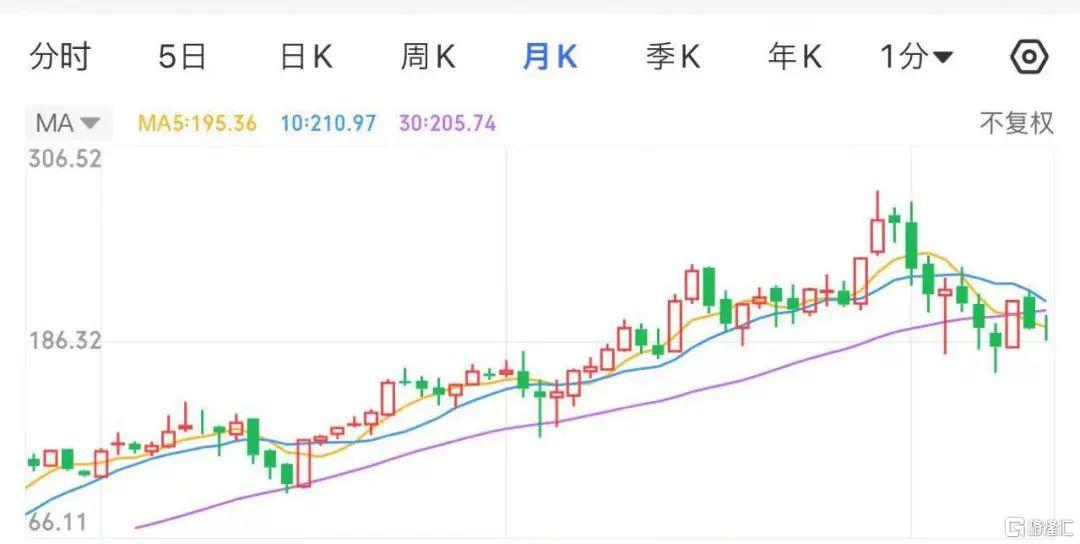Open chart settings hexagon icon
Viewport: 1080px width, 544px height.
[1028, 57]
